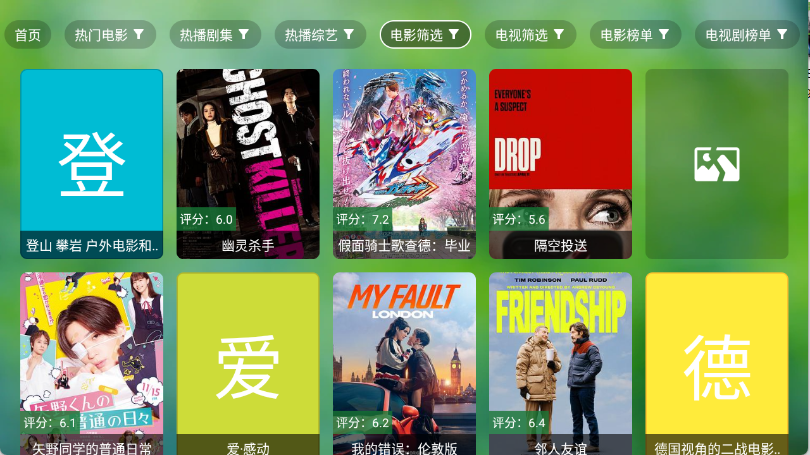Screen dimensions: 810x455
Task: Switch to 电视剧榜单 tab
Action: coord(747,35)
